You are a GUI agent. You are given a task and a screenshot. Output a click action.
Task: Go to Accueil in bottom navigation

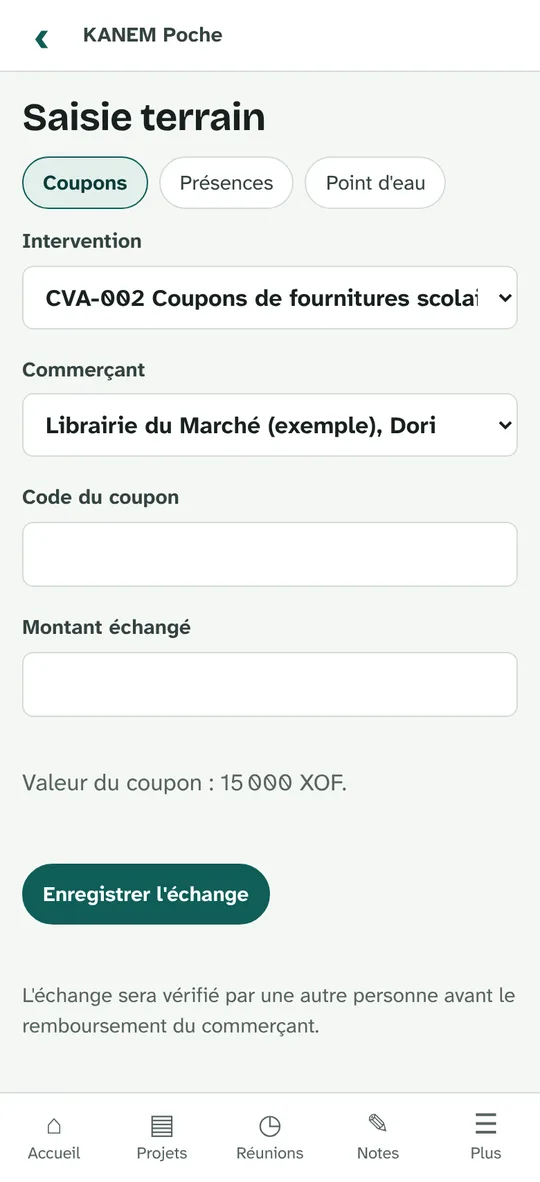pos(54,1138)
